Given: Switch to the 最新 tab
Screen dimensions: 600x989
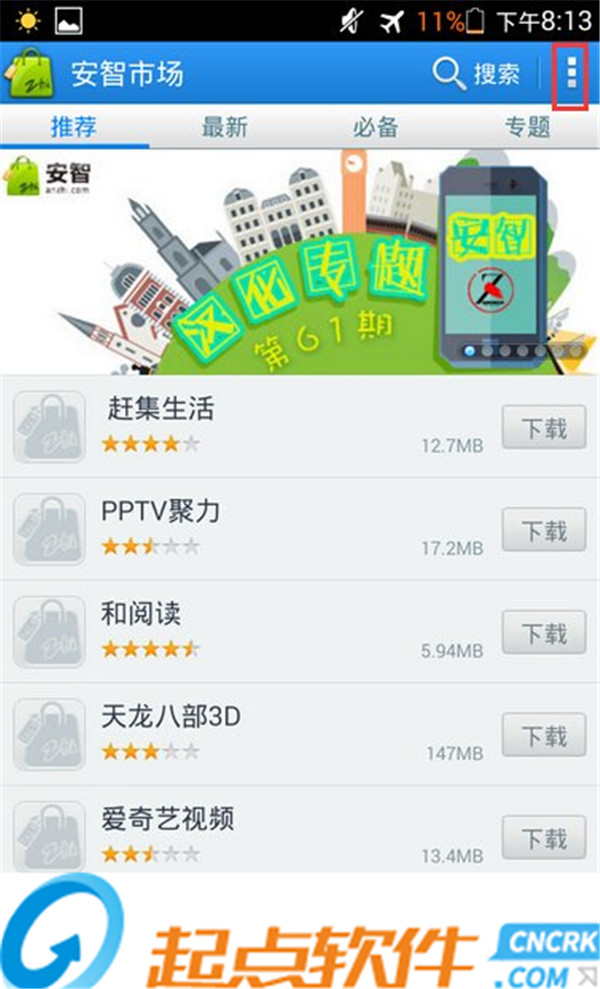Looking at the screenshot, I should coord(224,127).
